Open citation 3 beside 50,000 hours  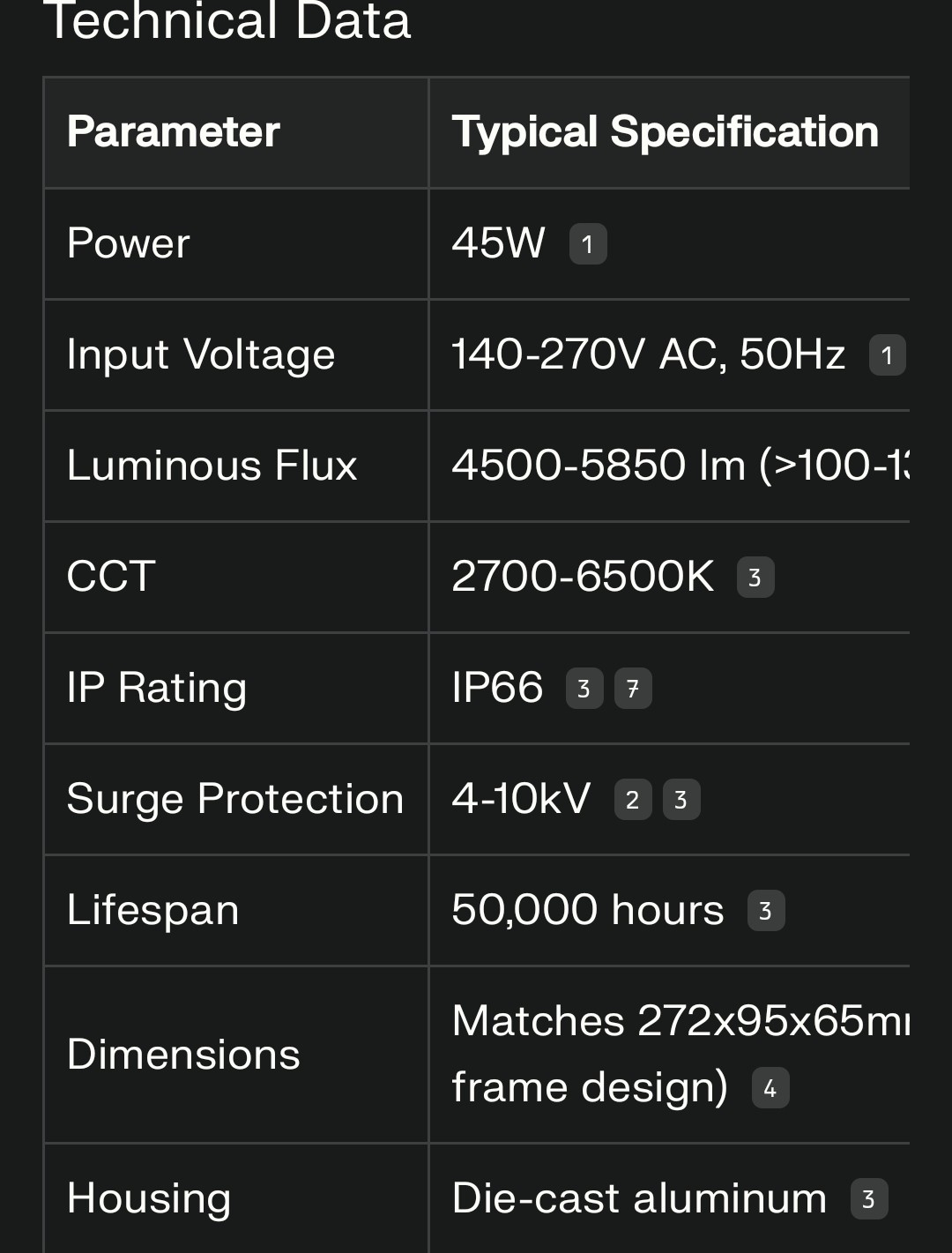click(x=766, y=911)
